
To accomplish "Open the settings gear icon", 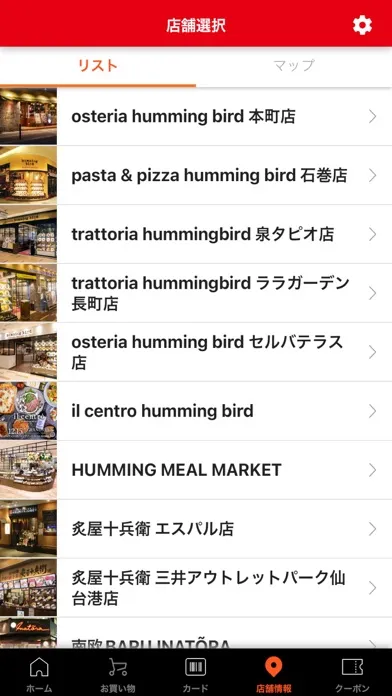I will (x=362, y=25).
